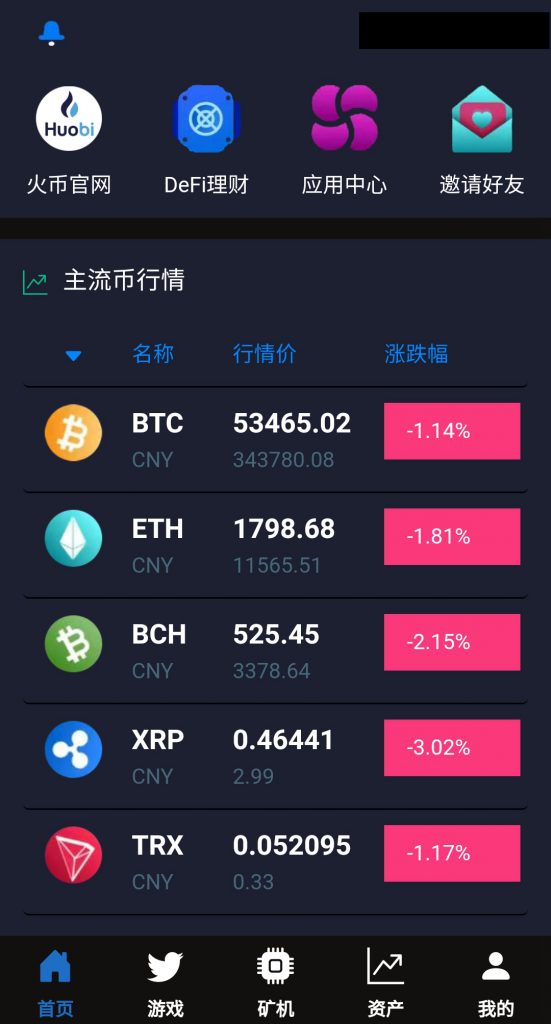Screen dimensions: 551x1024
Task: Open the ETH market row
Action: point(276,545)
